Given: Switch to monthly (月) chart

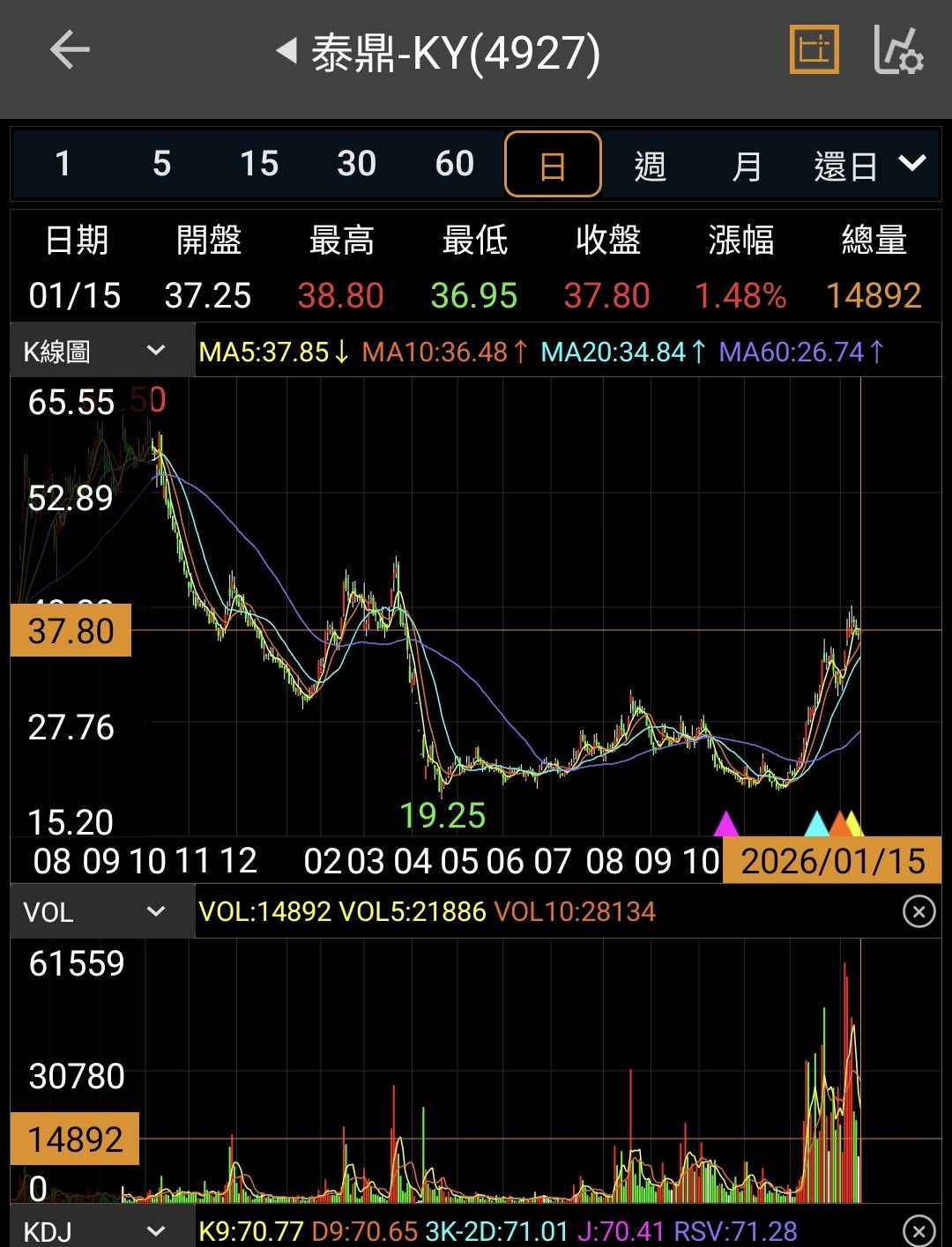Looking at the screenshot, I should (x=747, y=165).
